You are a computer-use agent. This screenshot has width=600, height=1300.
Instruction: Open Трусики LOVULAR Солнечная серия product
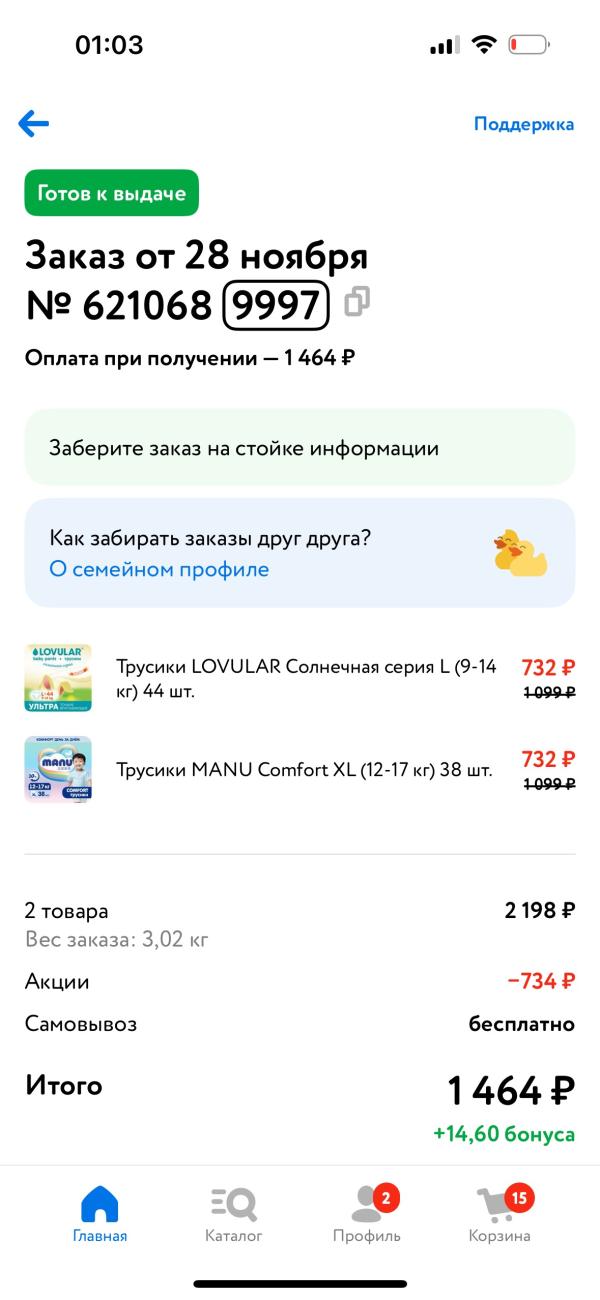(x=306, y=678)
